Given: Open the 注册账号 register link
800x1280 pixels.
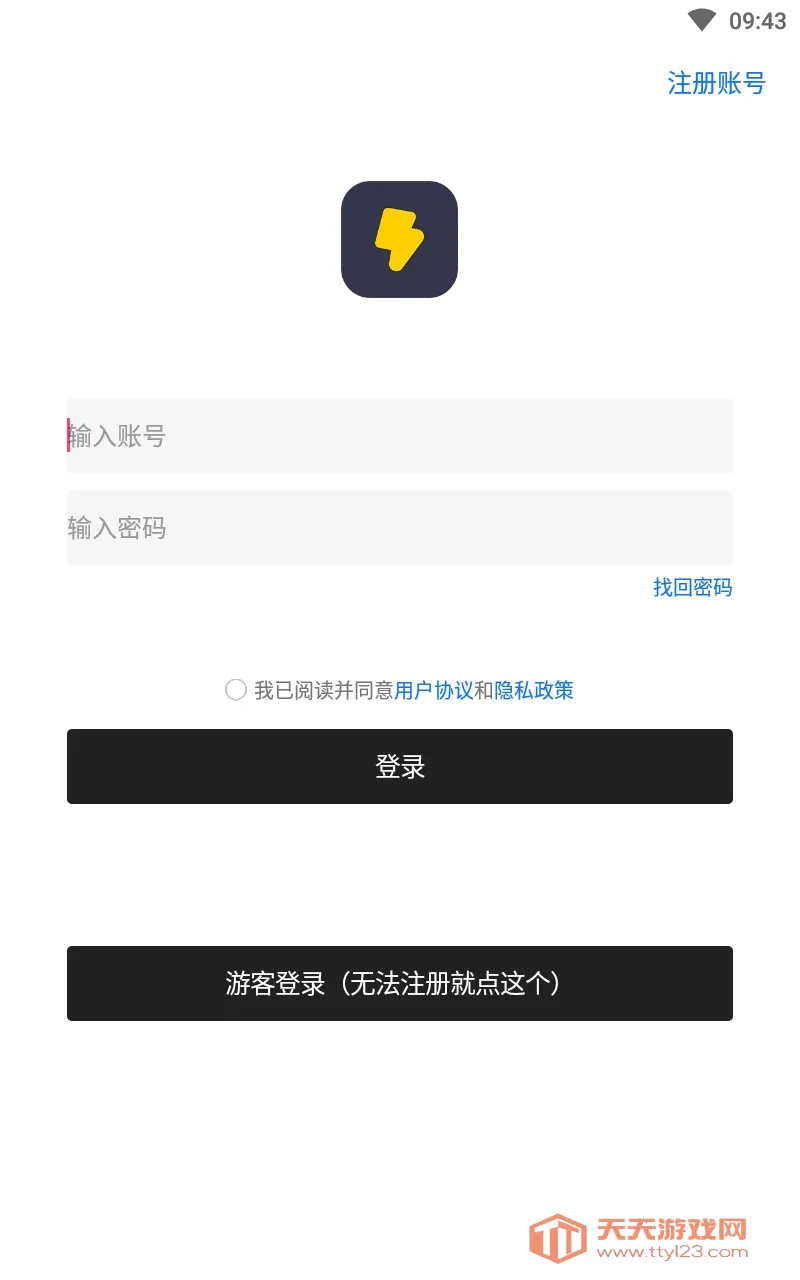Looking at the screenshot, I should pos(716,83).
